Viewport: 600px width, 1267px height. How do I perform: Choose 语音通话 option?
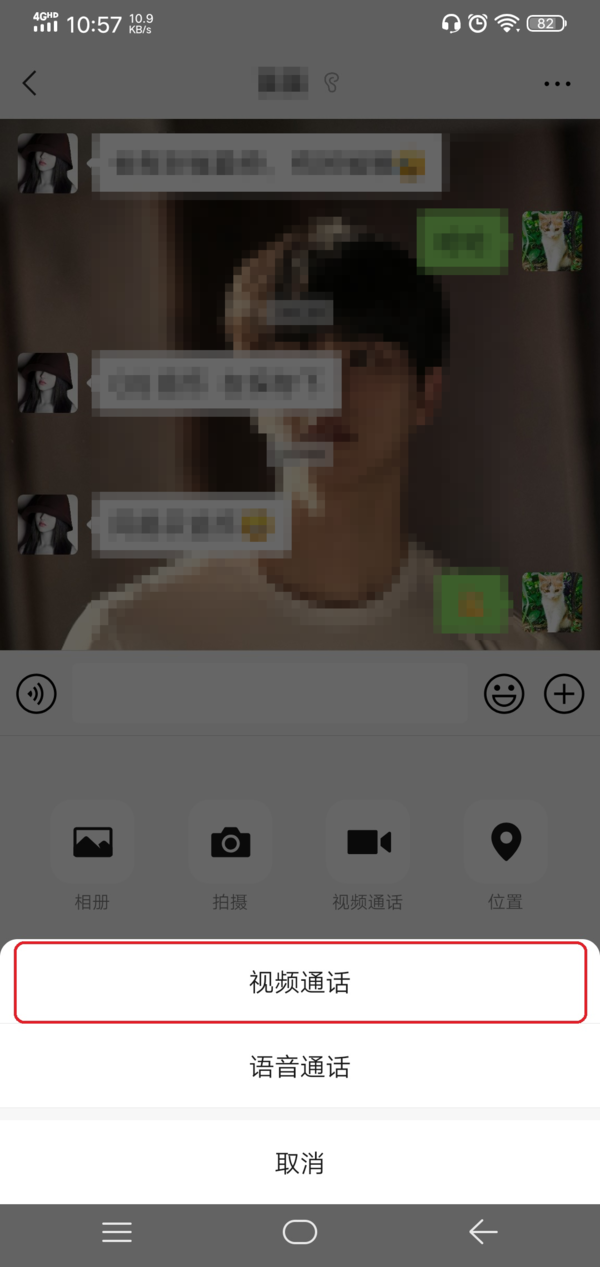(299, 1067)
